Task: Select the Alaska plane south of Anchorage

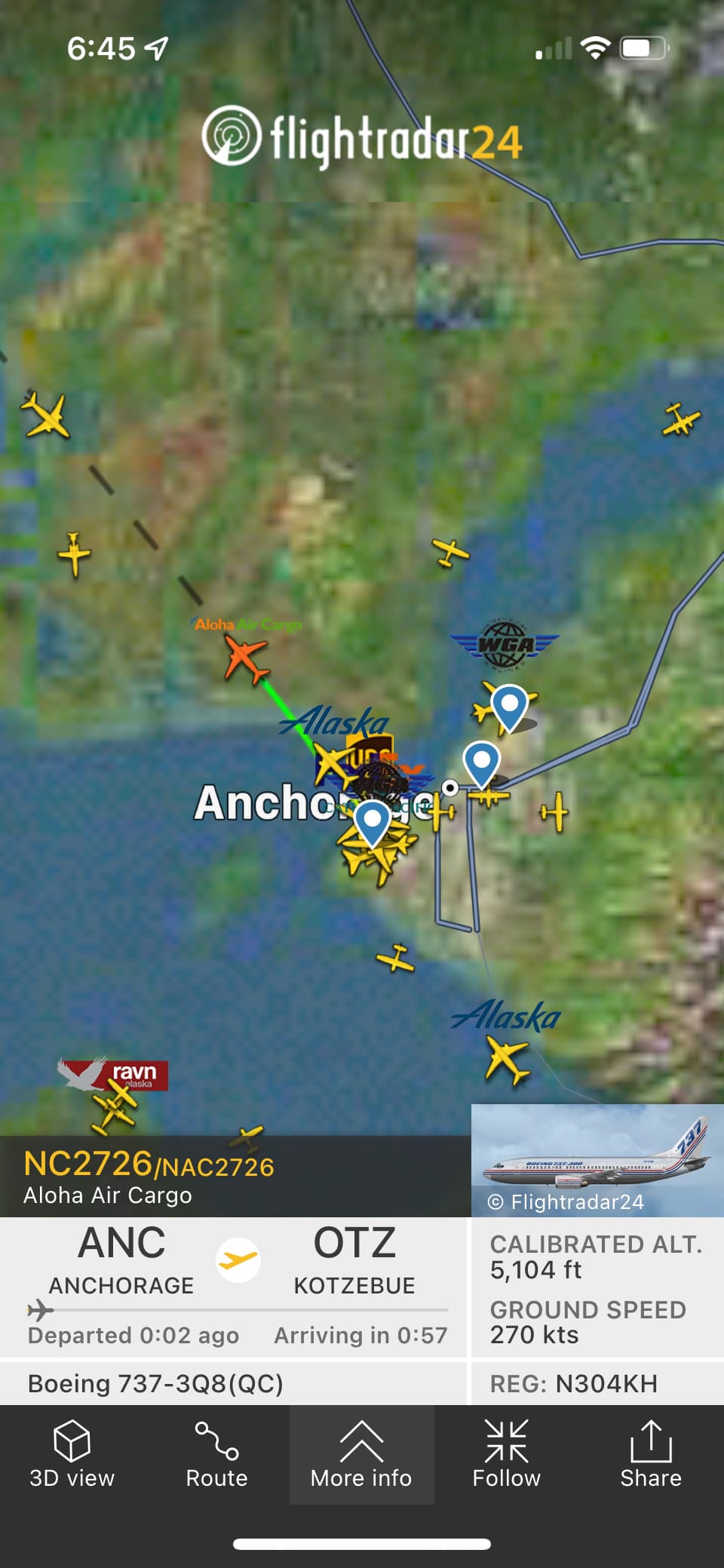Action: point(507,1058)
